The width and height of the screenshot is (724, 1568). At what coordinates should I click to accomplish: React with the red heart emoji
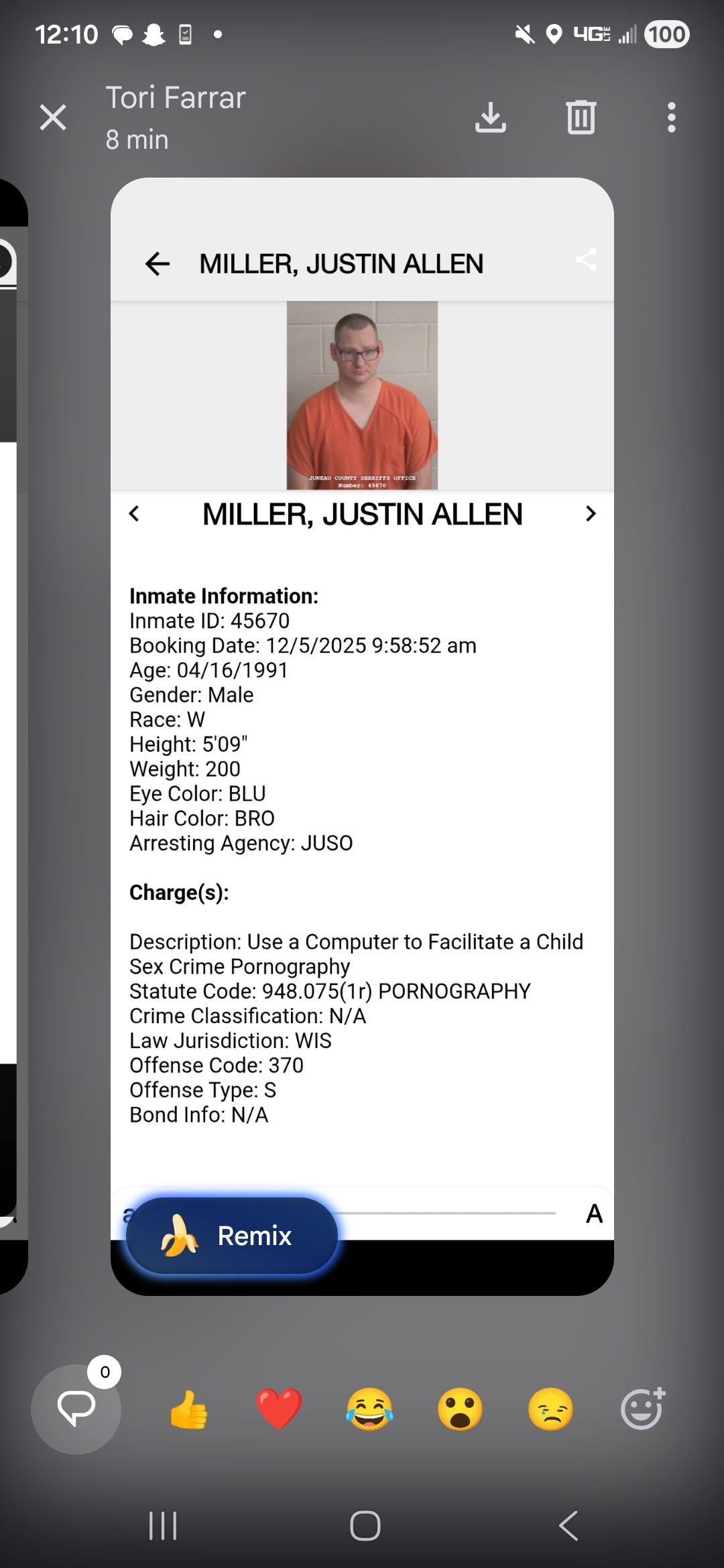[x=279, y=1409]
